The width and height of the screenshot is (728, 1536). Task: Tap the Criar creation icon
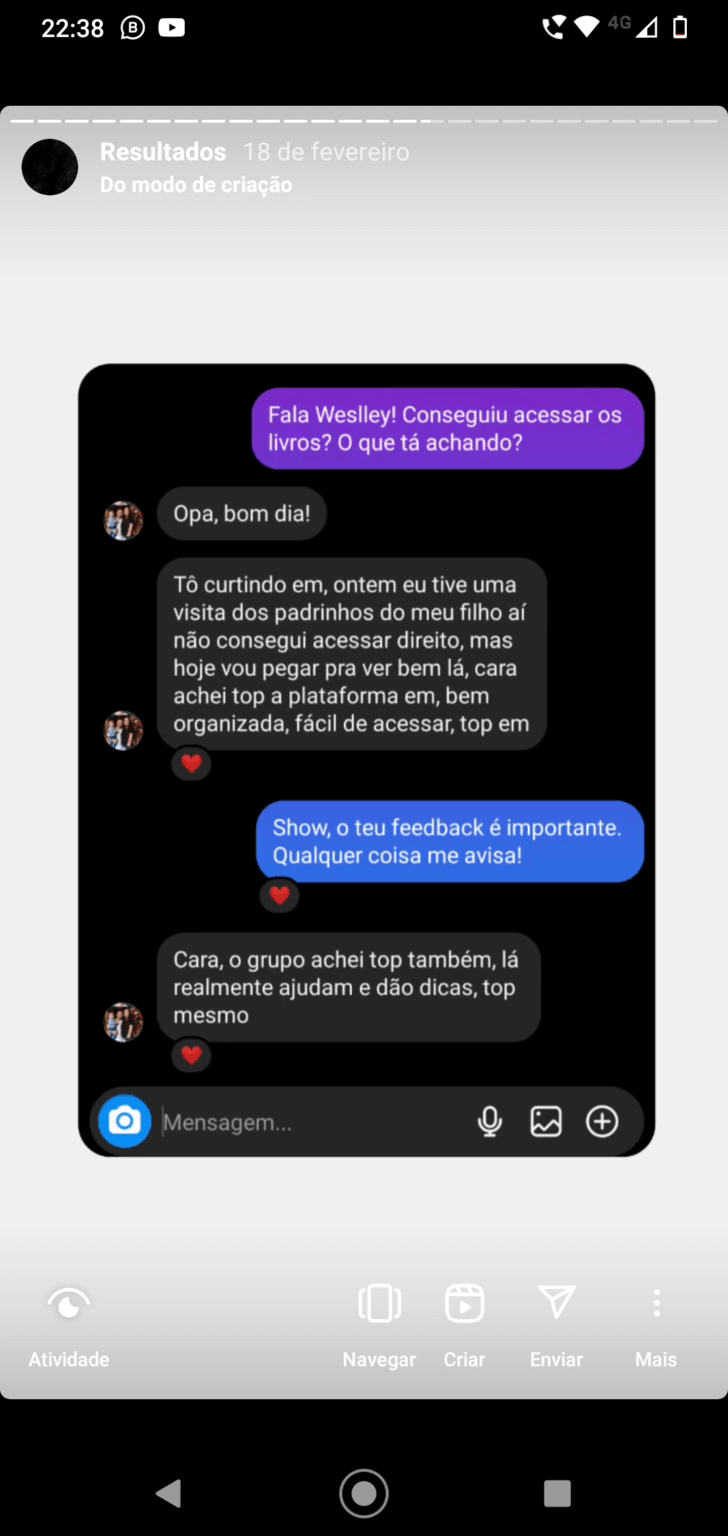(x=464, y=1303)
